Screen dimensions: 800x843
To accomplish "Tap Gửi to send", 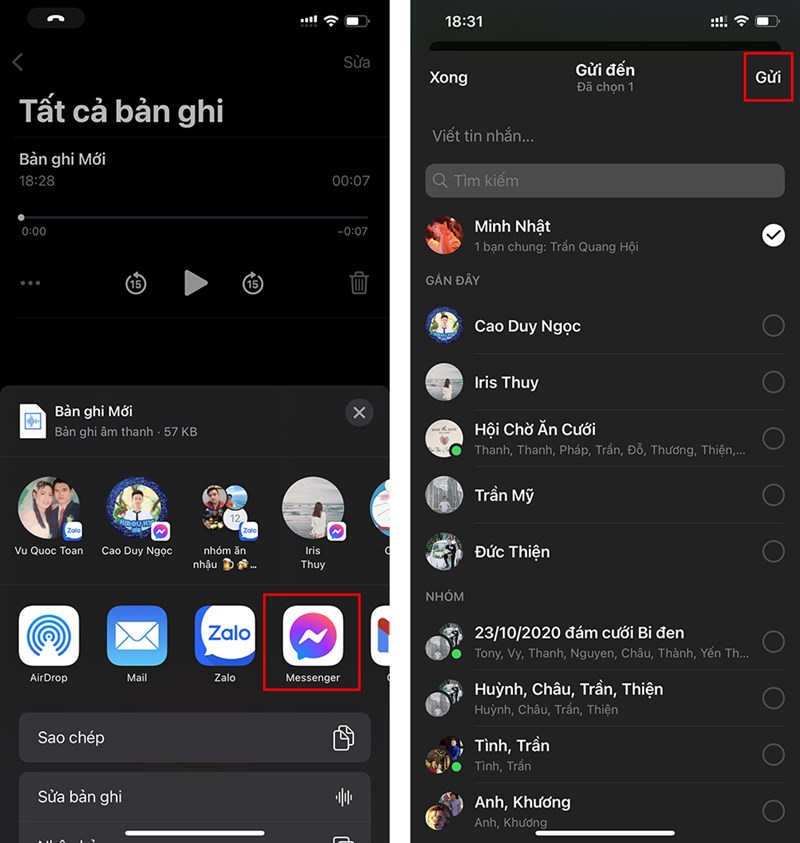I will coord(768,77).
